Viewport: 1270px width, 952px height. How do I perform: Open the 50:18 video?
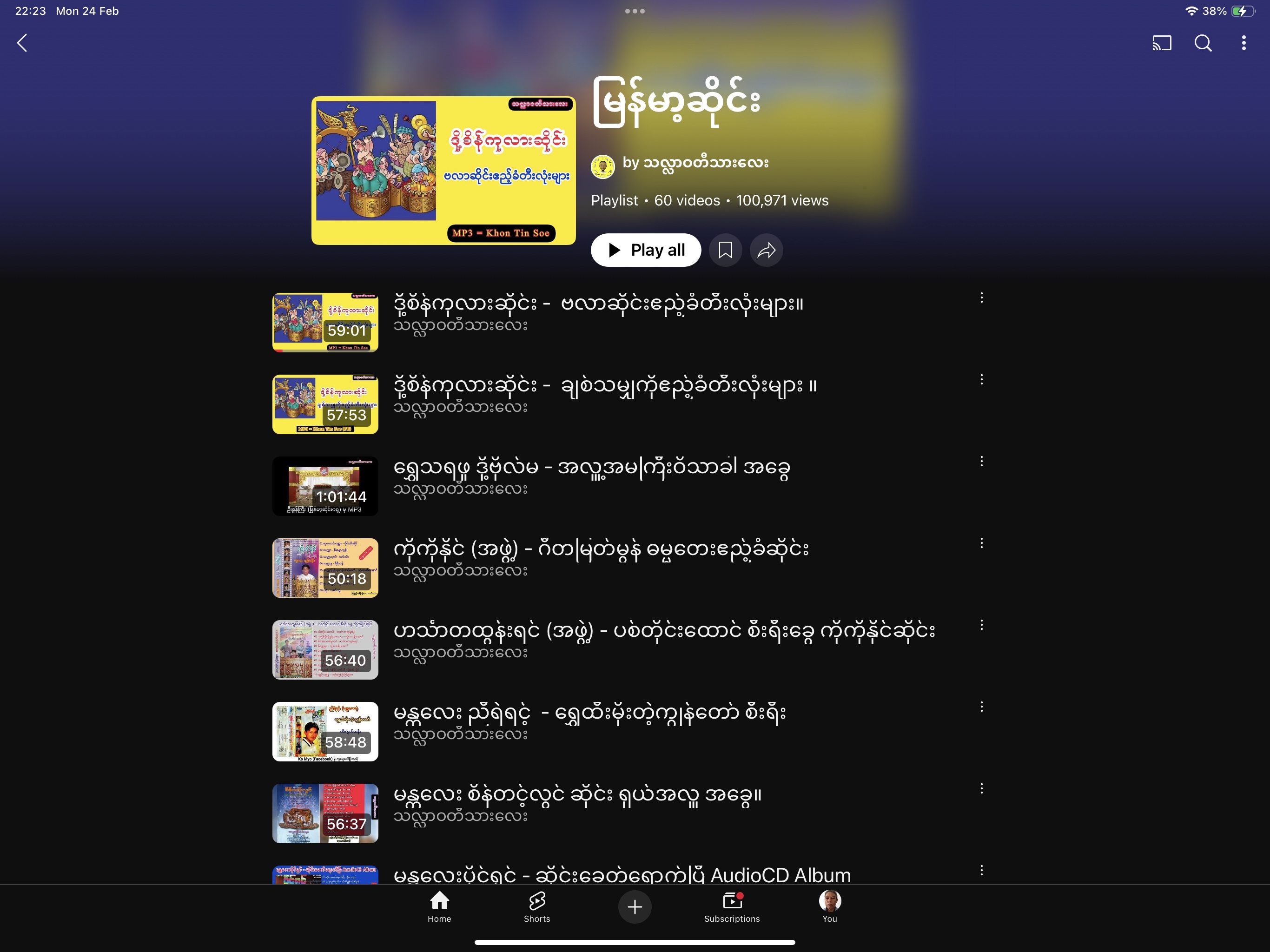(x=325, y=568)
